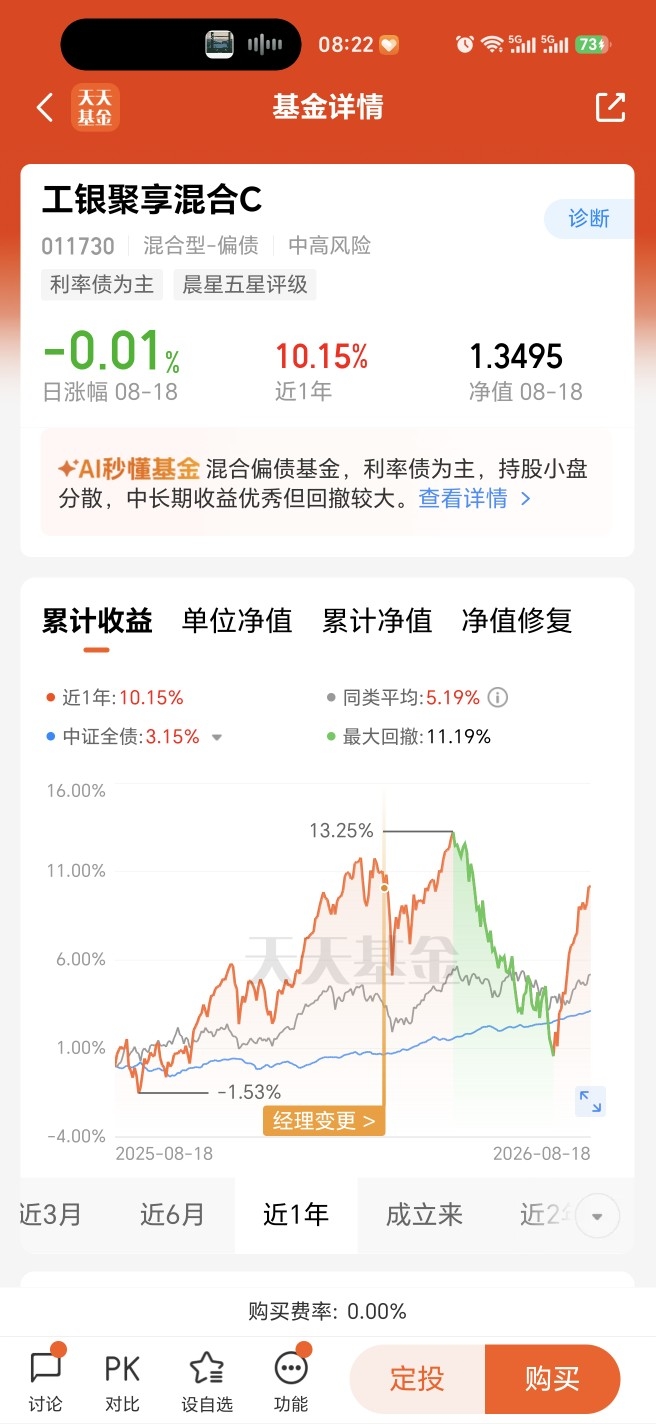Viewport: 656px width, 1424px height.
Task: Tap 购买 to buy the fund
Action: (x=552, y=1379)
